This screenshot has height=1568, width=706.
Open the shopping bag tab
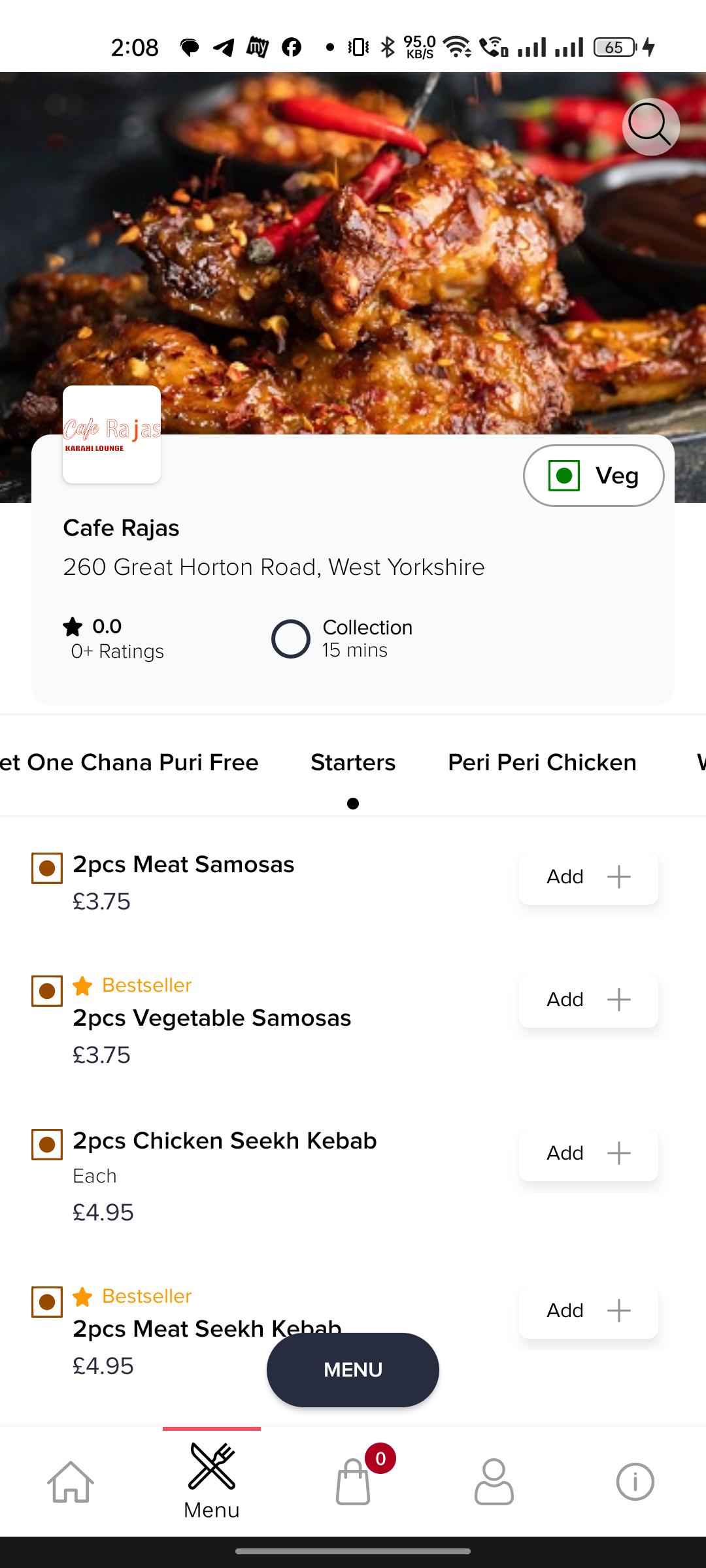point(353,1482)
